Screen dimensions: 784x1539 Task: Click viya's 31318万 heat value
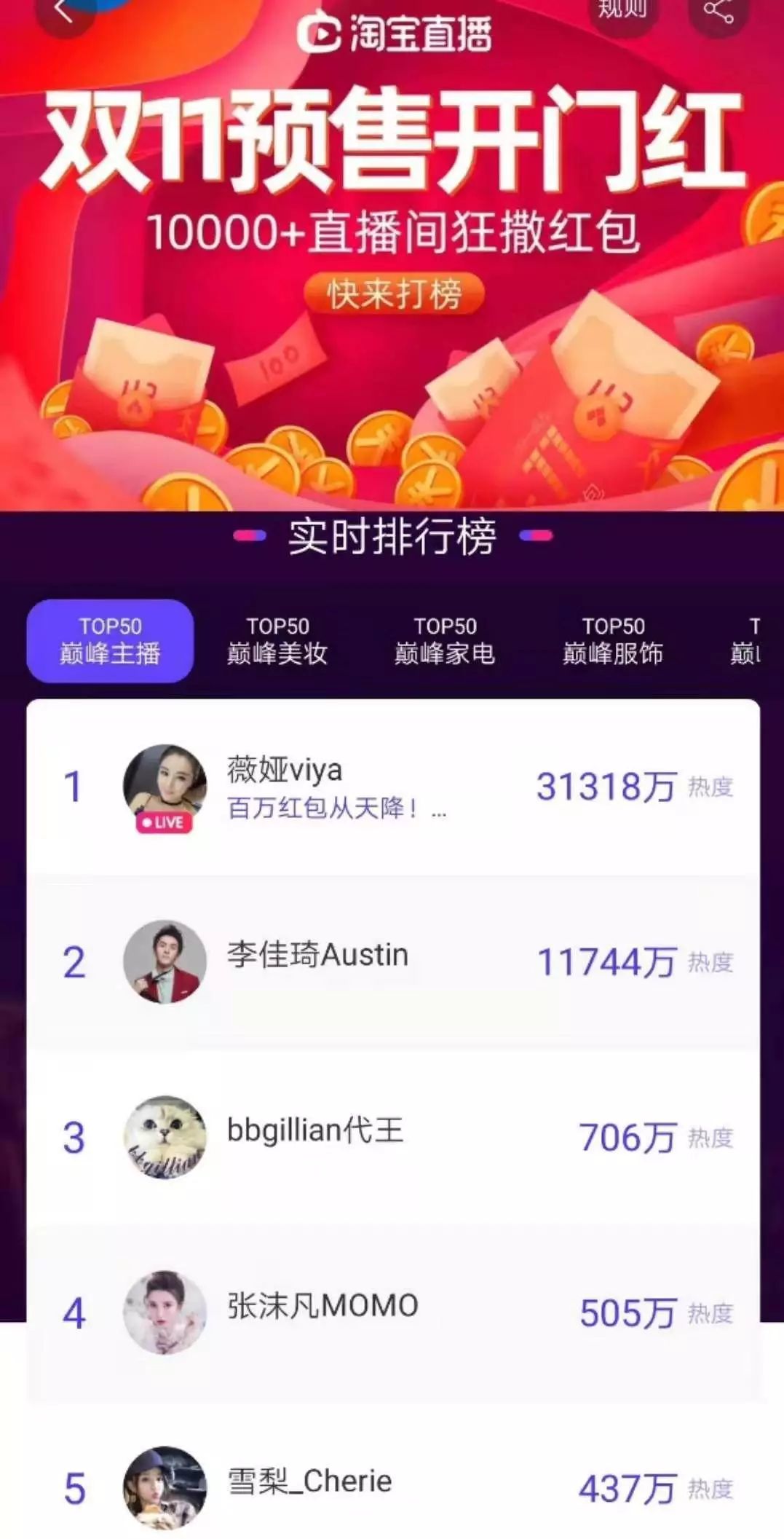point(606,784)
